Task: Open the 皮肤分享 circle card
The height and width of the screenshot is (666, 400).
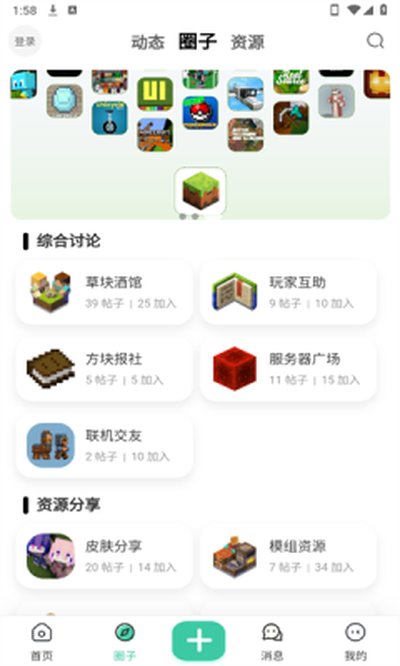Action: click(x=104, y=556)
